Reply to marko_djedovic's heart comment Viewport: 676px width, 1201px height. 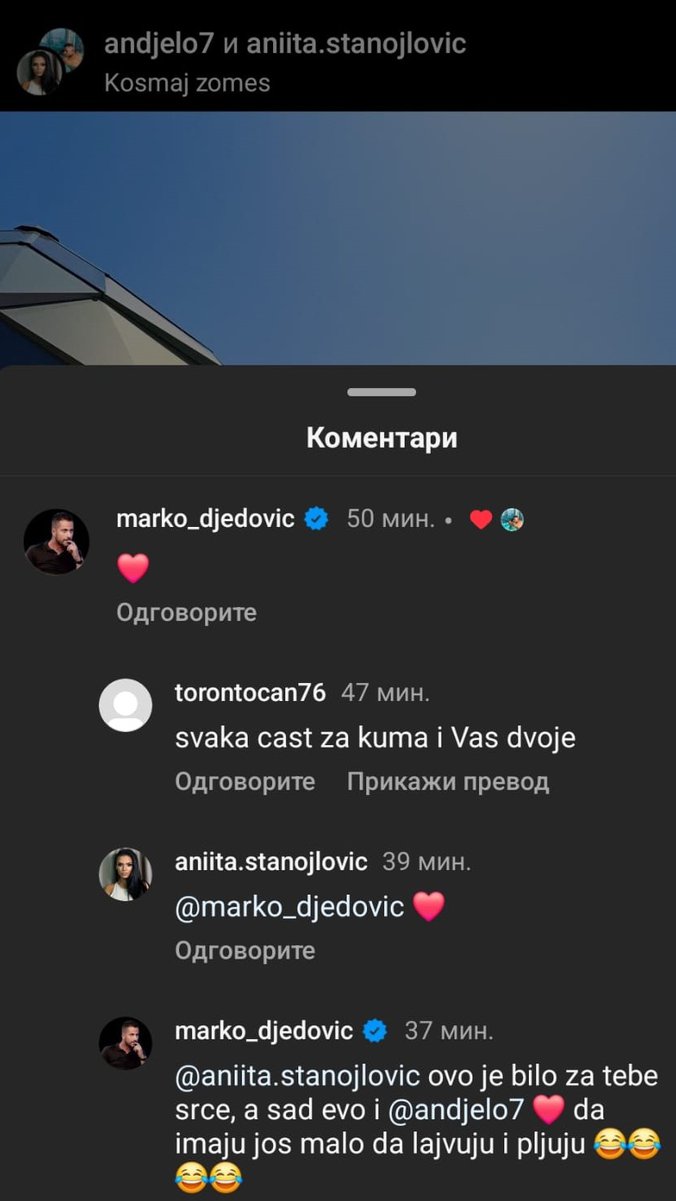[186, 612]
